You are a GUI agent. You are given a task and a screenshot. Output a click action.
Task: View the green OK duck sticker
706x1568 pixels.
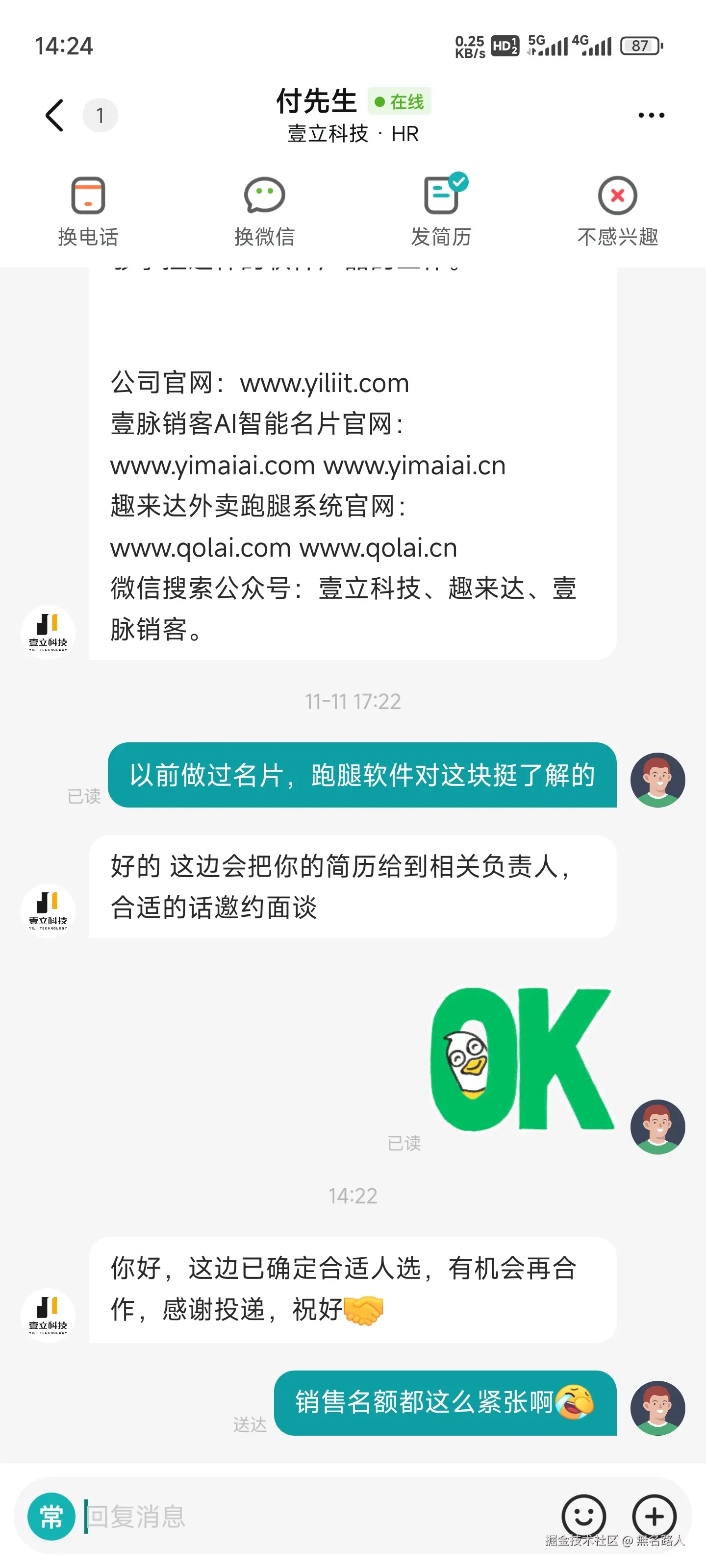522,1059
